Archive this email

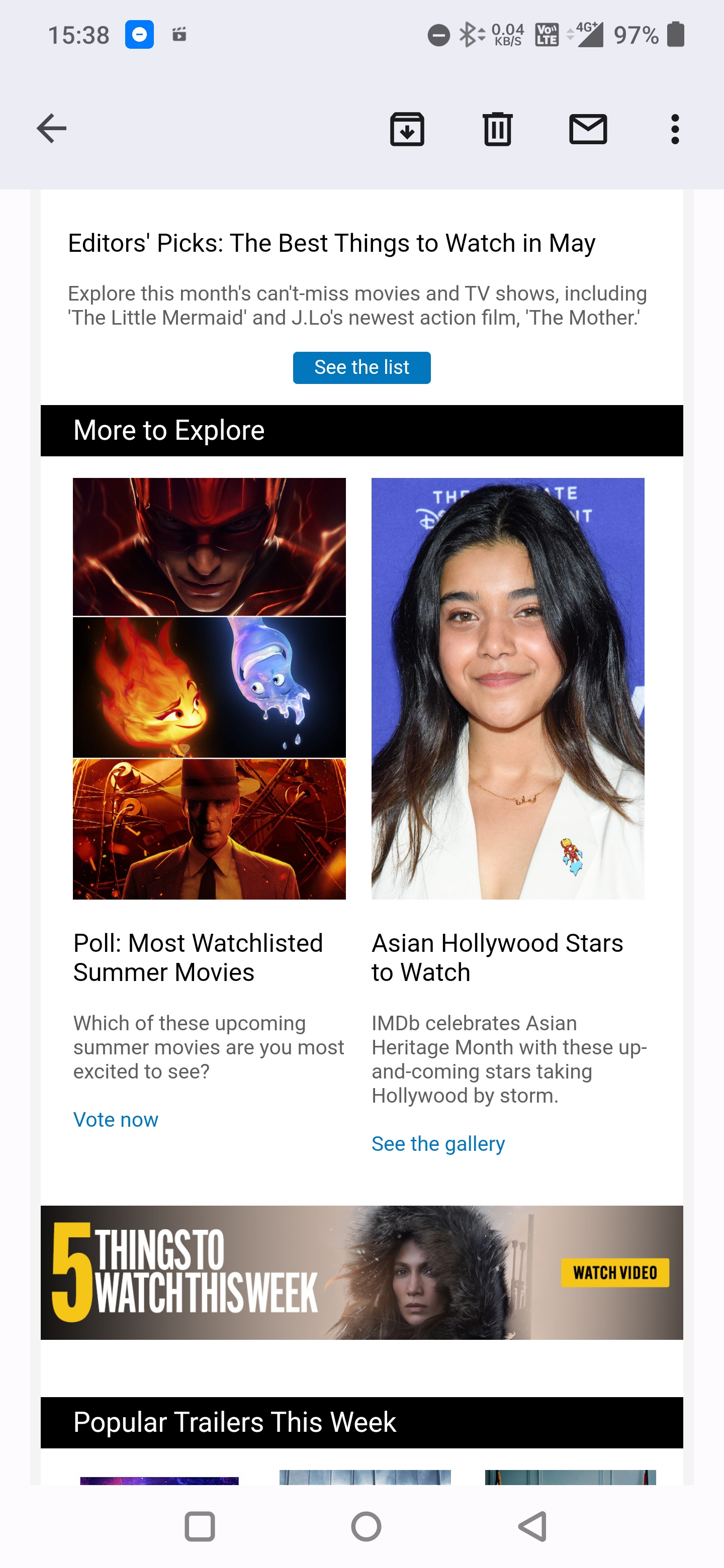[407, 129]
